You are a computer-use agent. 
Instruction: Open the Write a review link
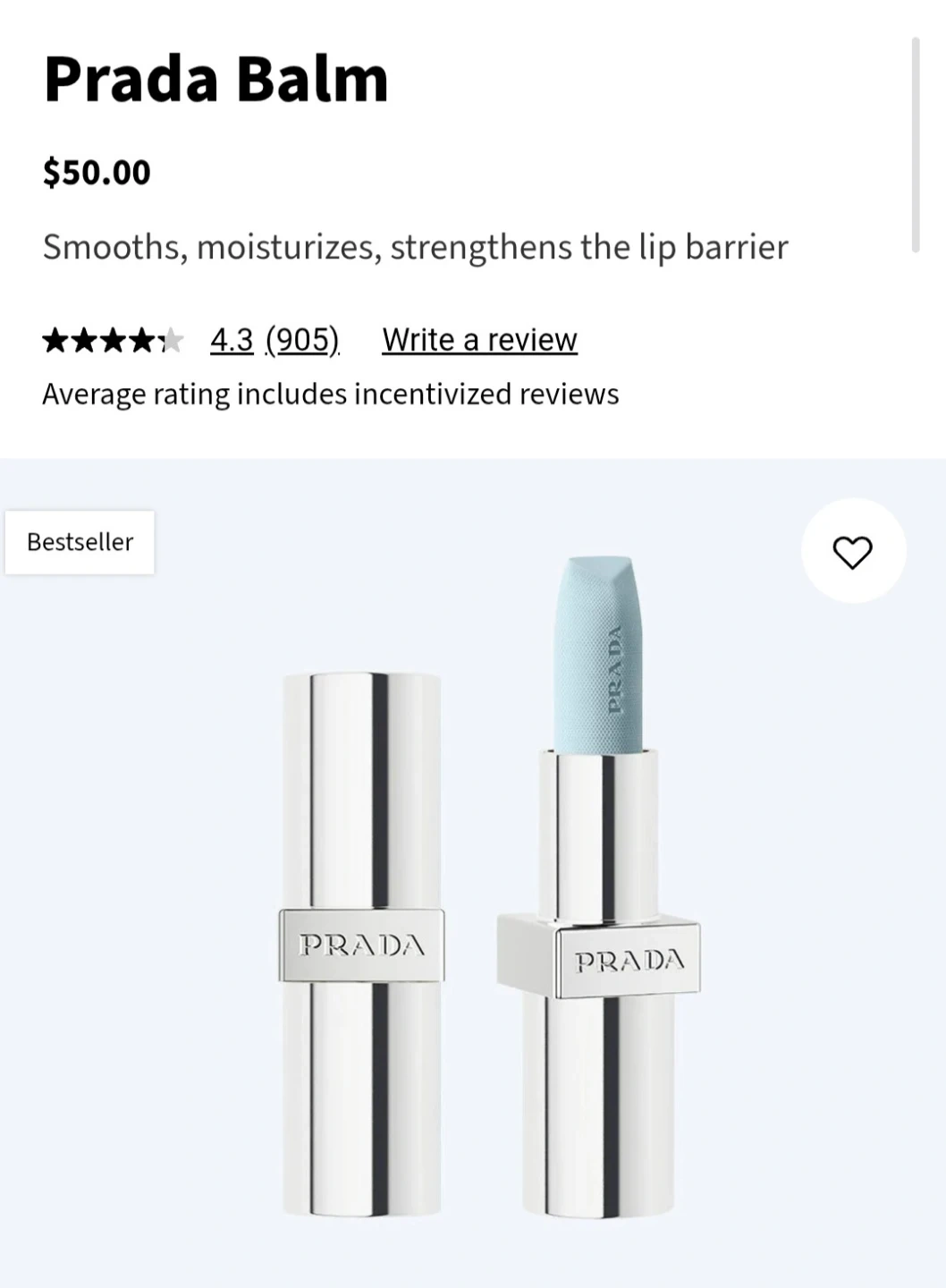(x=479, y=340)
